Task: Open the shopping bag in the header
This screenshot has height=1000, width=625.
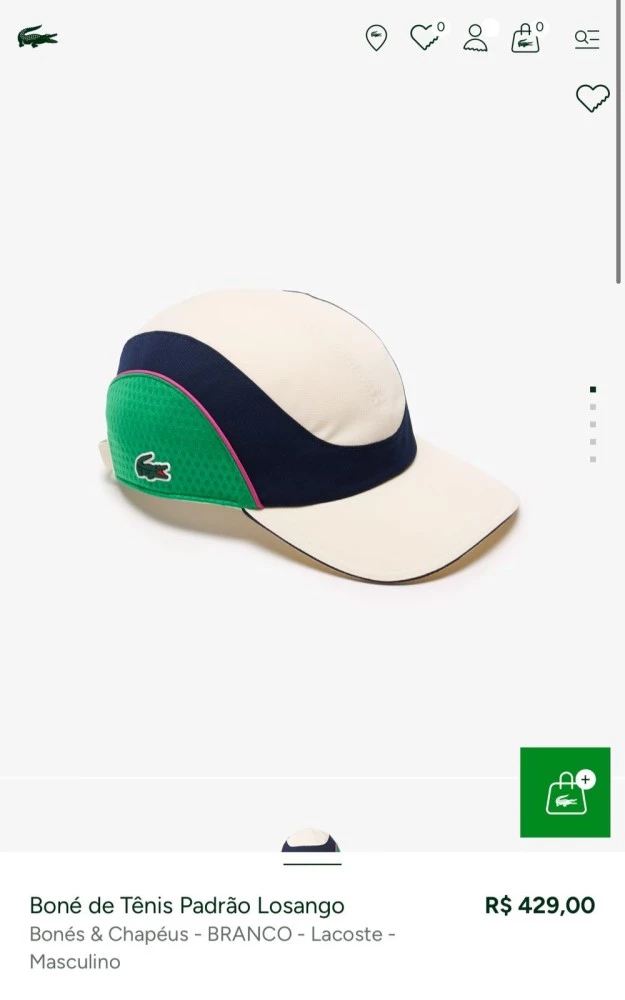Action: (x=527, y=38)
